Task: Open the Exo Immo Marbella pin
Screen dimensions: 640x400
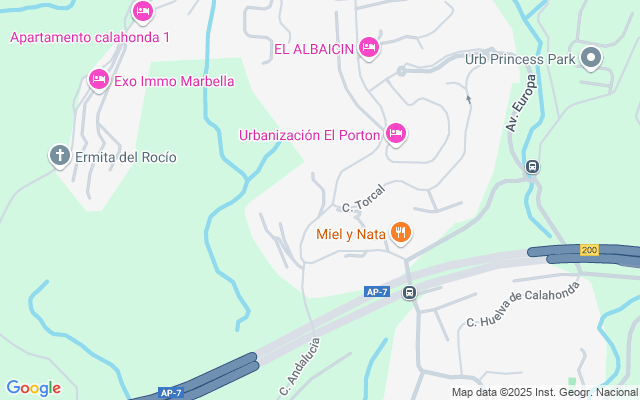Action: 98,79
